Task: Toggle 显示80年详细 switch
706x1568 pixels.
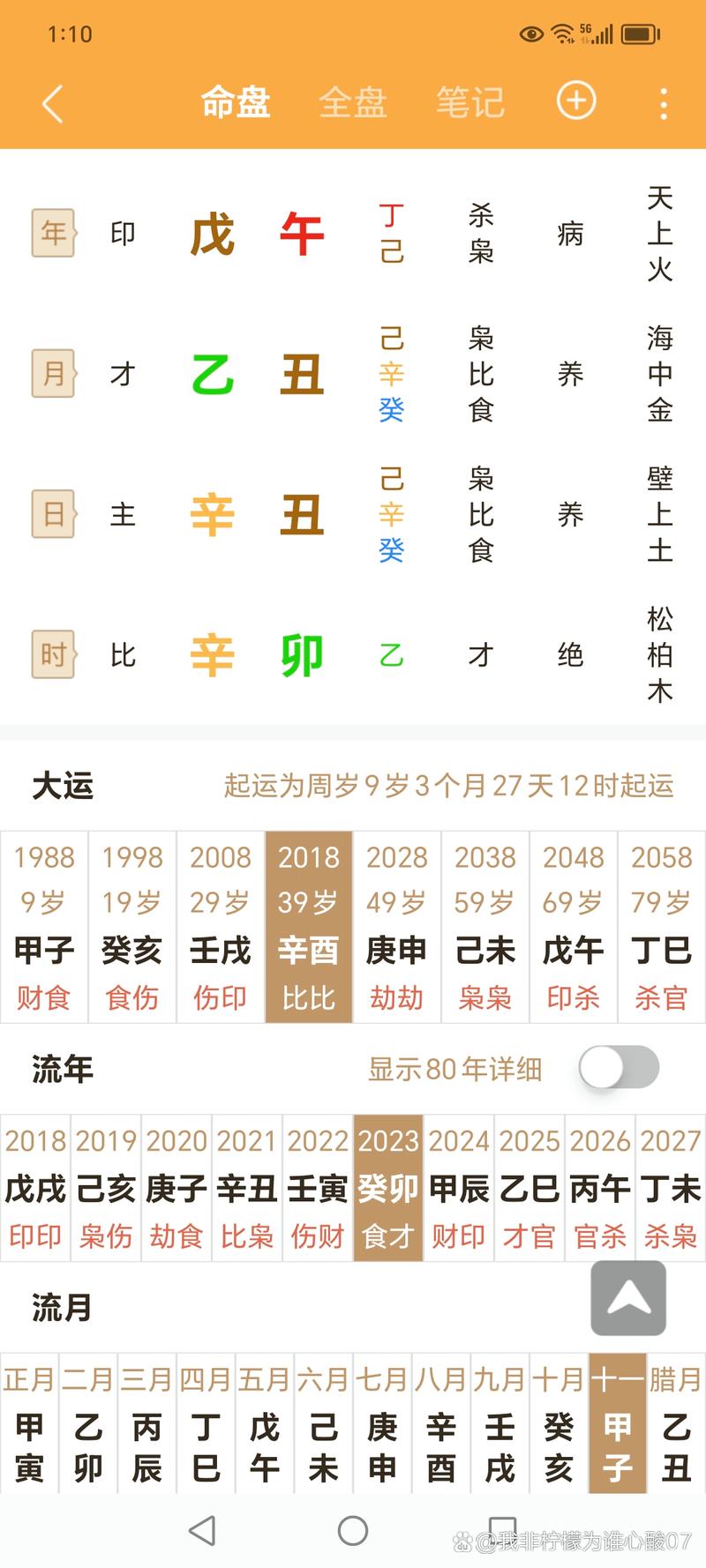Action: pos(620,1068)
